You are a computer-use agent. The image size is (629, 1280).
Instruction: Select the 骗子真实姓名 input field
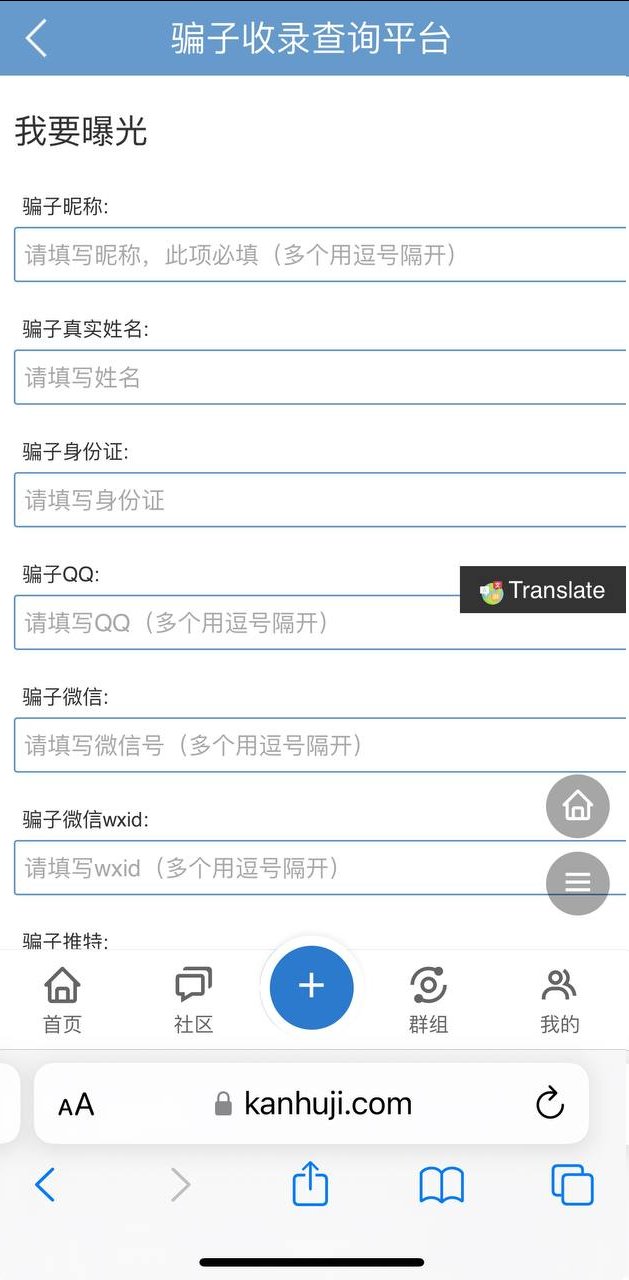pyautogui.click(x=320, y=378)
